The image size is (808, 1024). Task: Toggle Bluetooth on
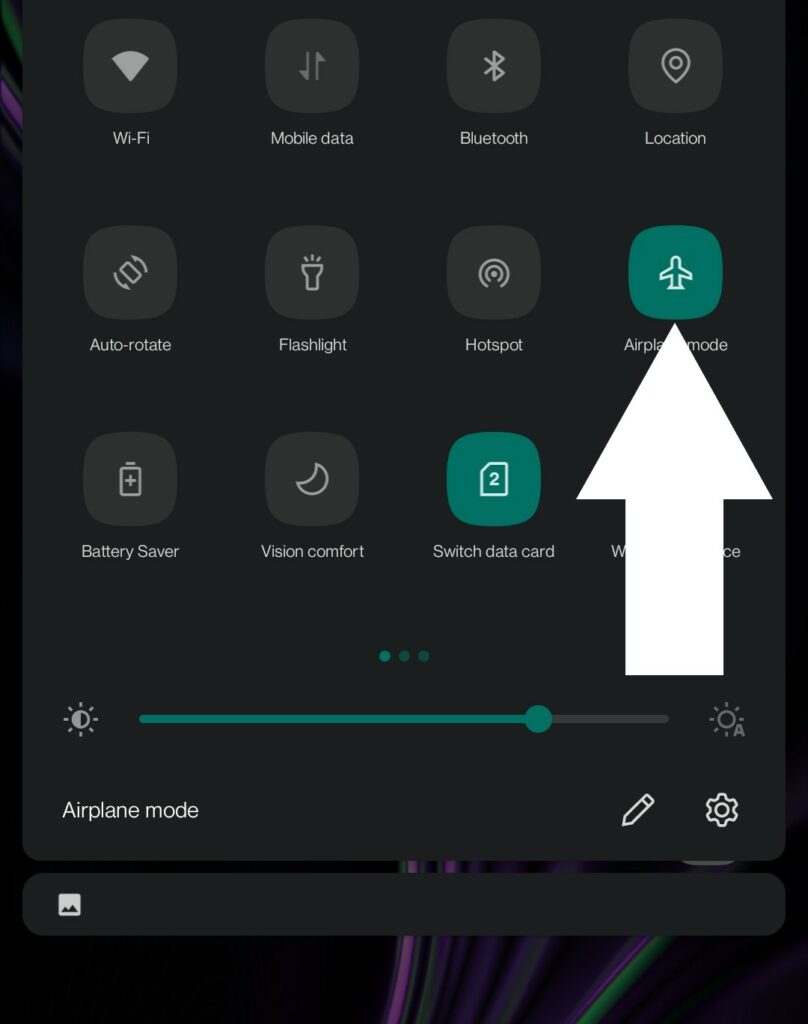494,66
